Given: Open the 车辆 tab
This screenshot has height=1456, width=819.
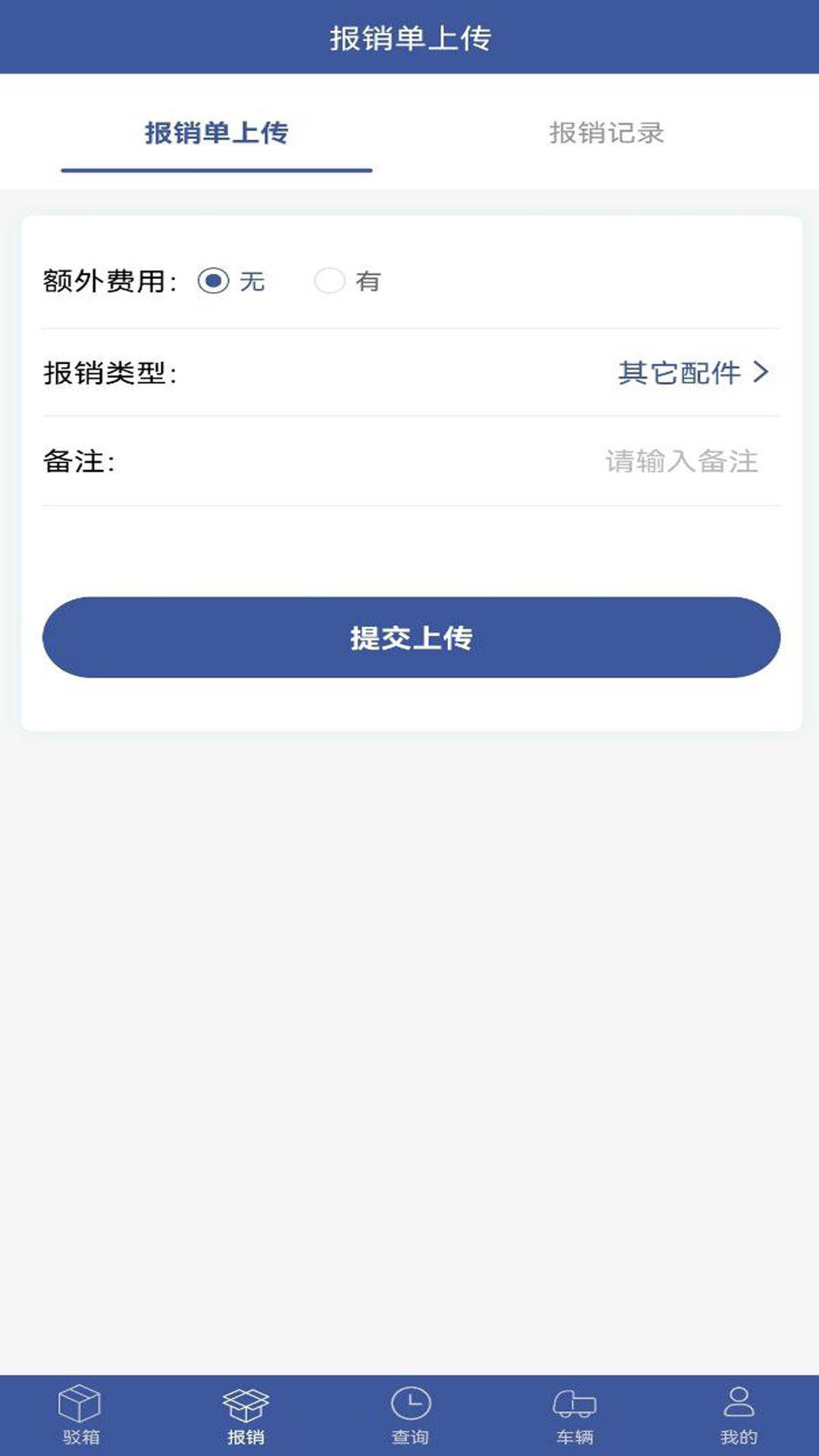Looking at the screenshot, I should pyautogui.click(x=575, y=1415).
